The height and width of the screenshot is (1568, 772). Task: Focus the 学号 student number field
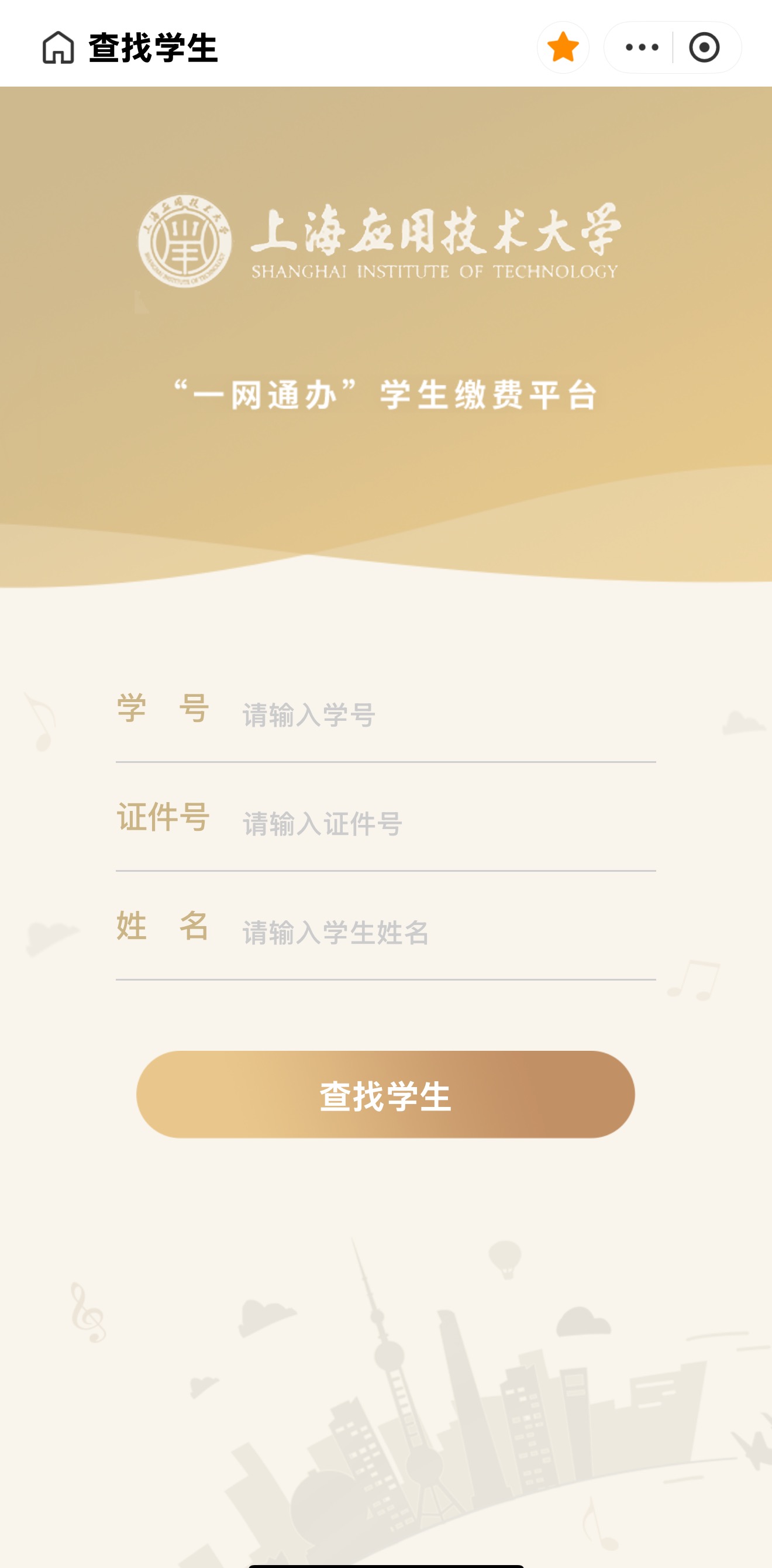447,714
